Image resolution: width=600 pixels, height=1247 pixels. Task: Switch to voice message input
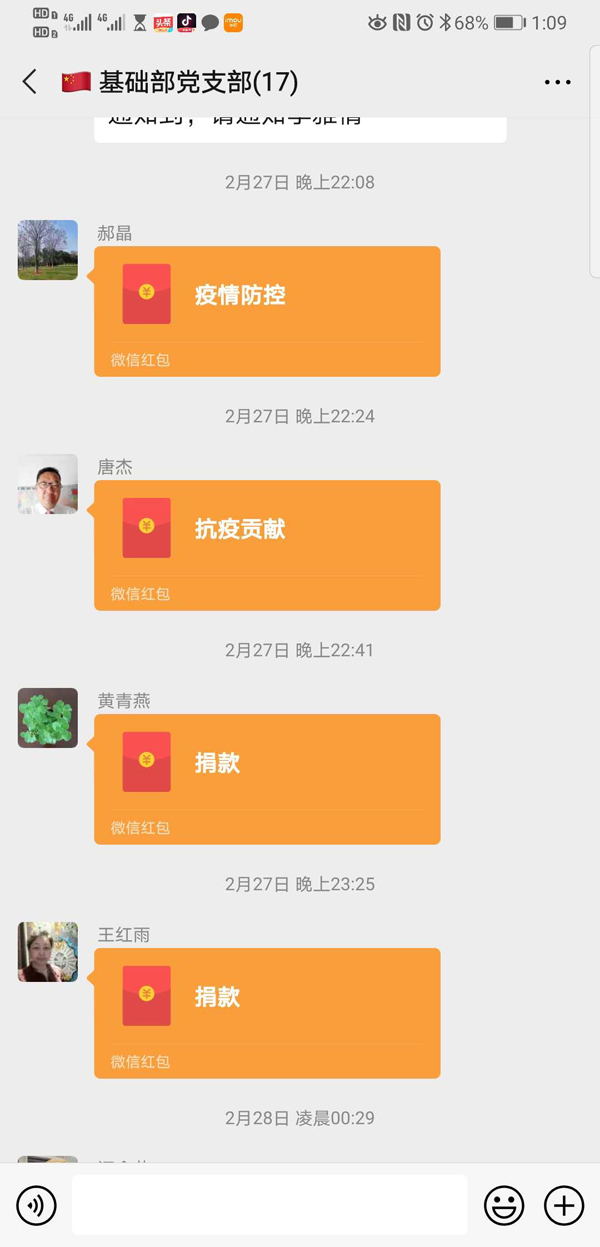tap(37, 1205)
